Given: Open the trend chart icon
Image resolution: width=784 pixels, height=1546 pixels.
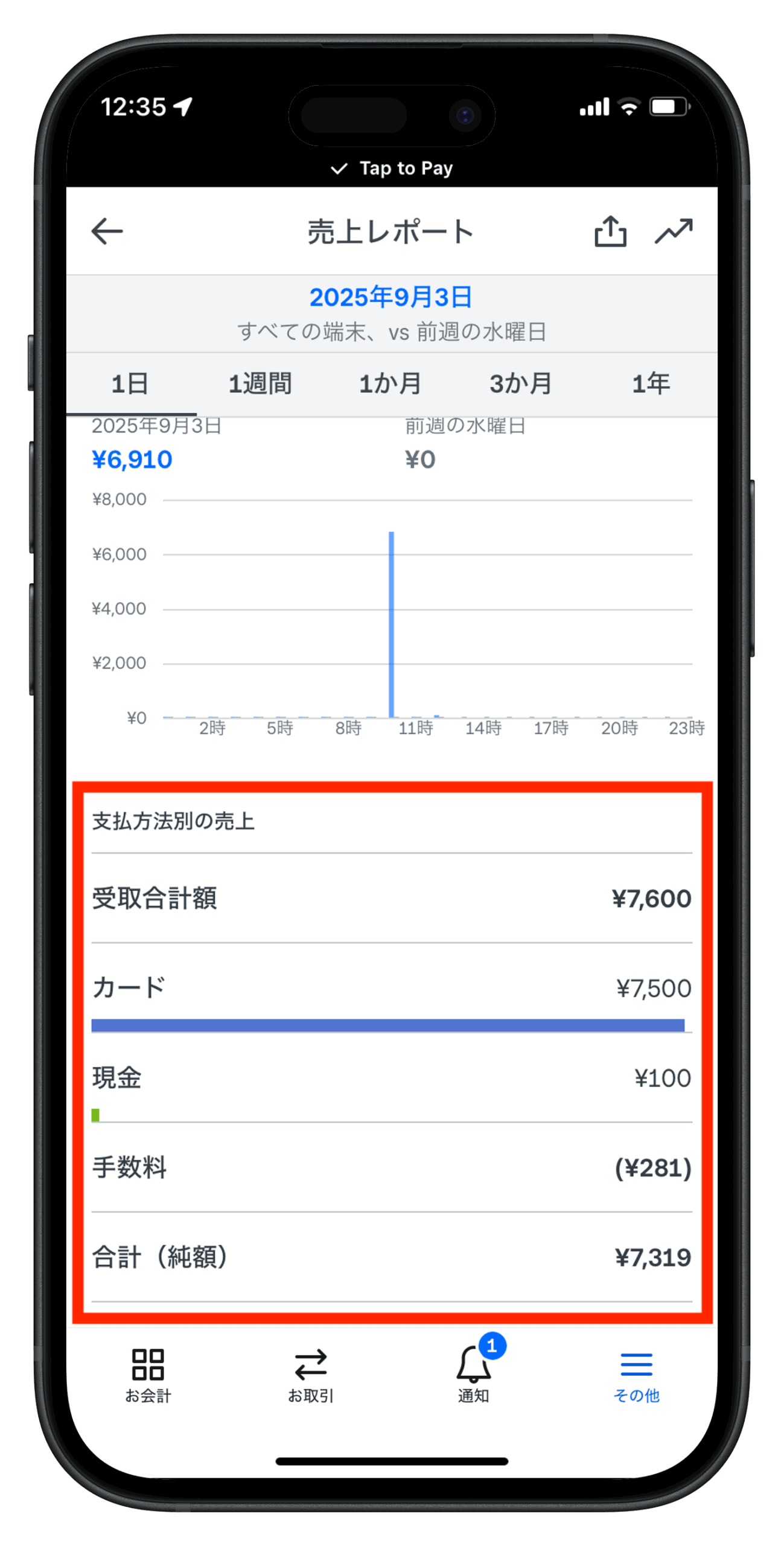Looking at the screenshot, I should click(x=674, y=231).
